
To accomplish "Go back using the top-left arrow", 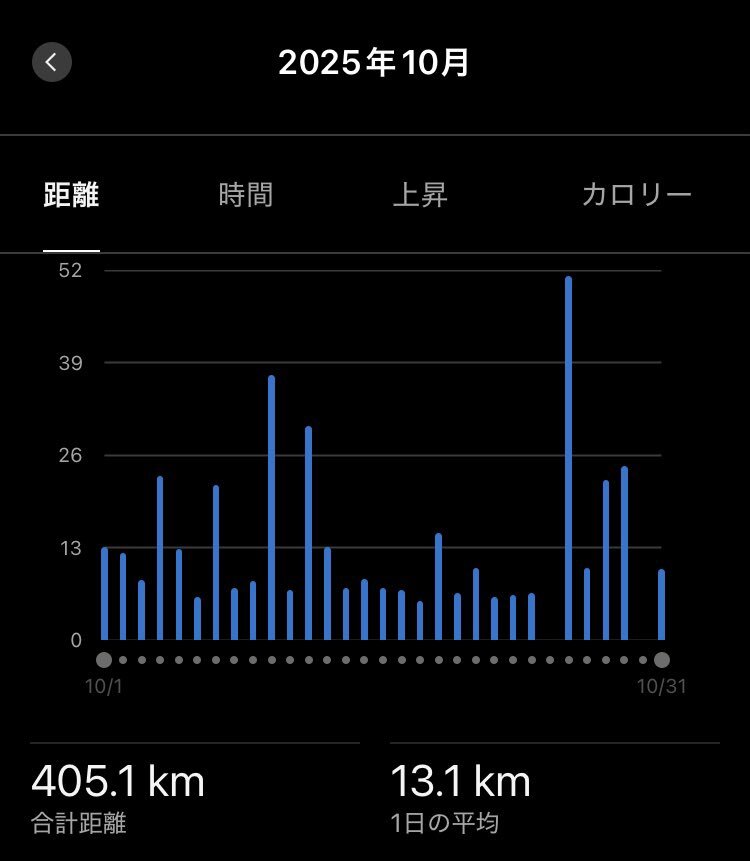I will tap(52, 63).
